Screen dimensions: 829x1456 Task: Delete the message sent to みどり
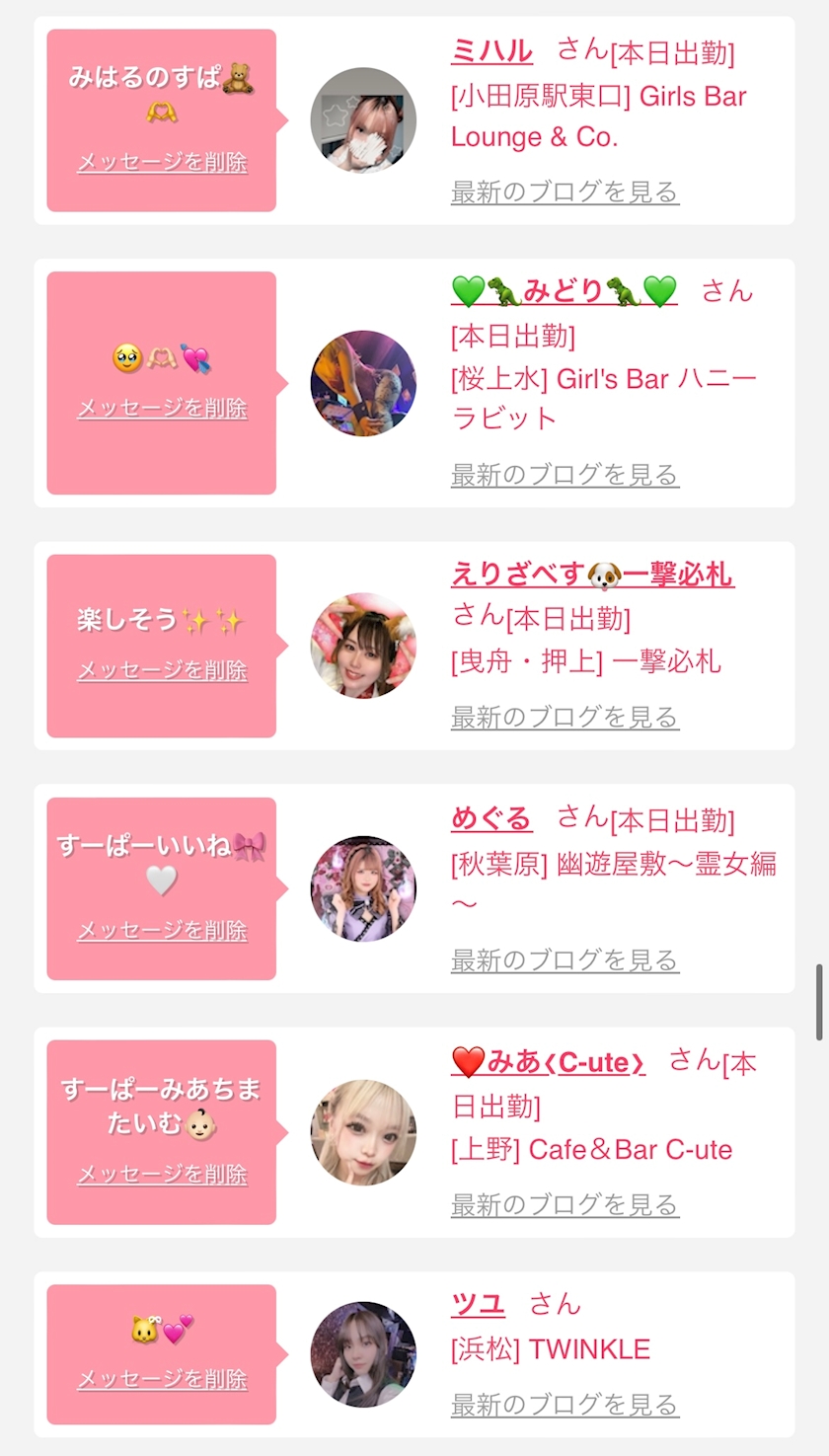click(162, 408)
